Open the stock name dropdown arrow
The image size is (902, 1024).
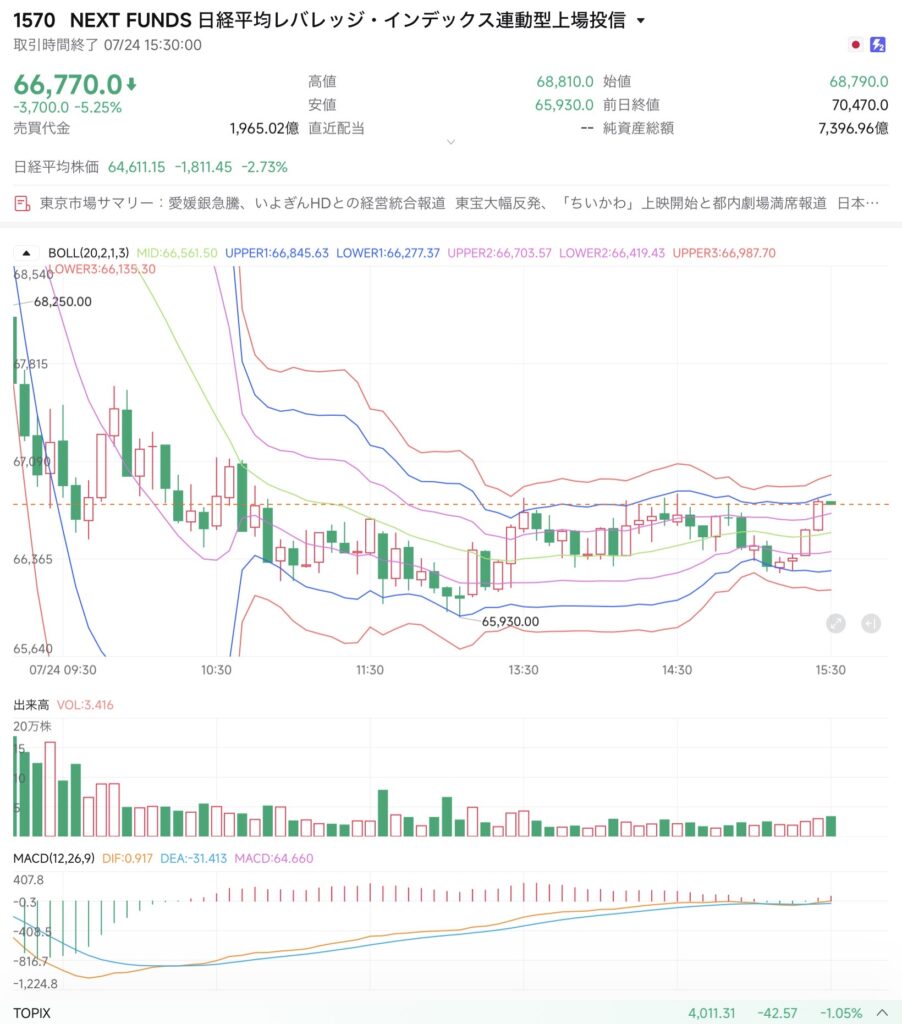coord(641,21)
